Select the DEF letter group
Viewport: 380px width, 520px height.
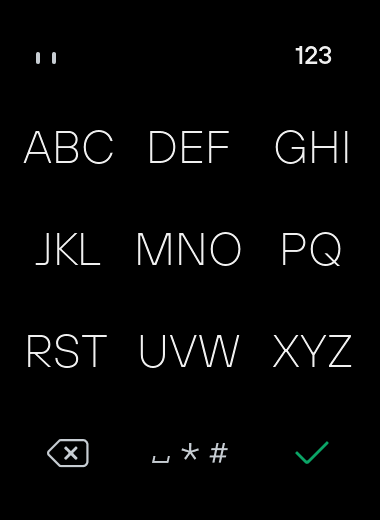click(x=189, y=147)
